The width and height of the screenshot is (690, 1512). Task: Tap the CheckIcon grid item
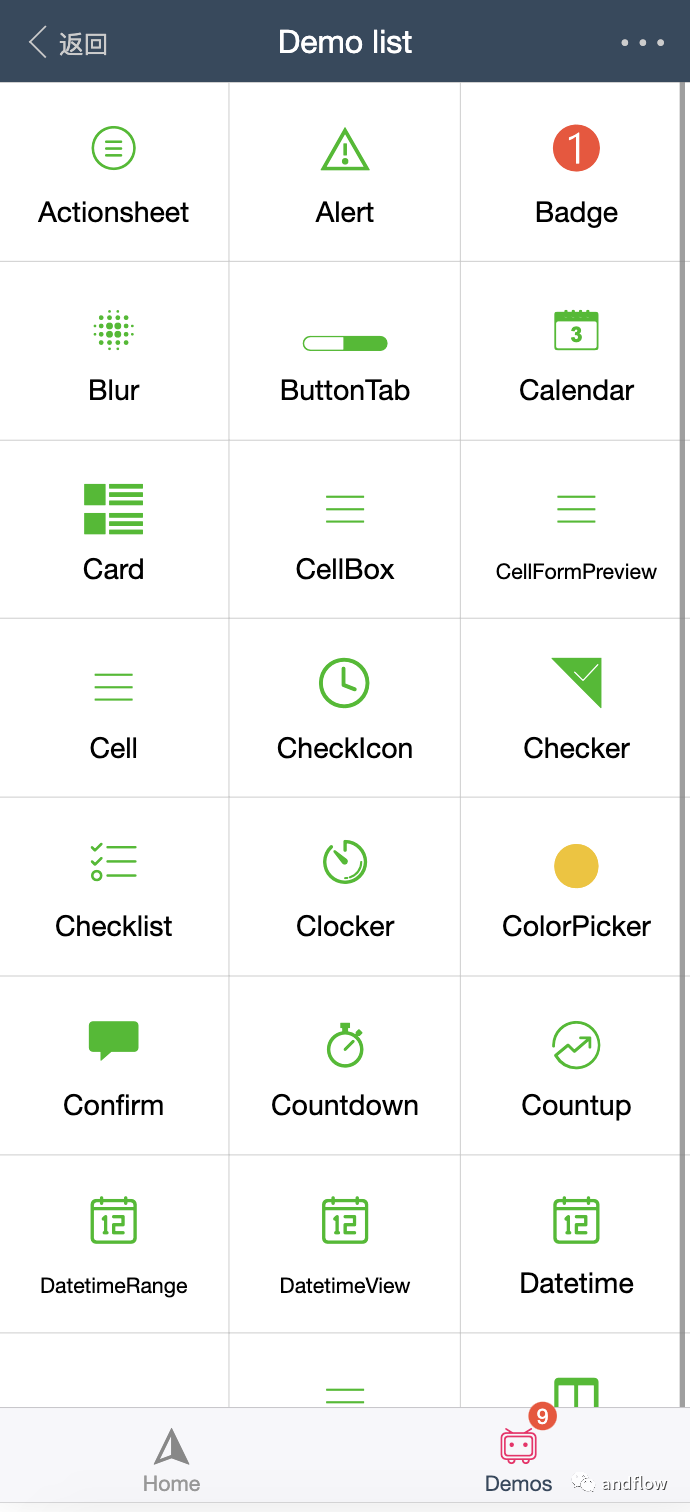click(x=345, y=708)
